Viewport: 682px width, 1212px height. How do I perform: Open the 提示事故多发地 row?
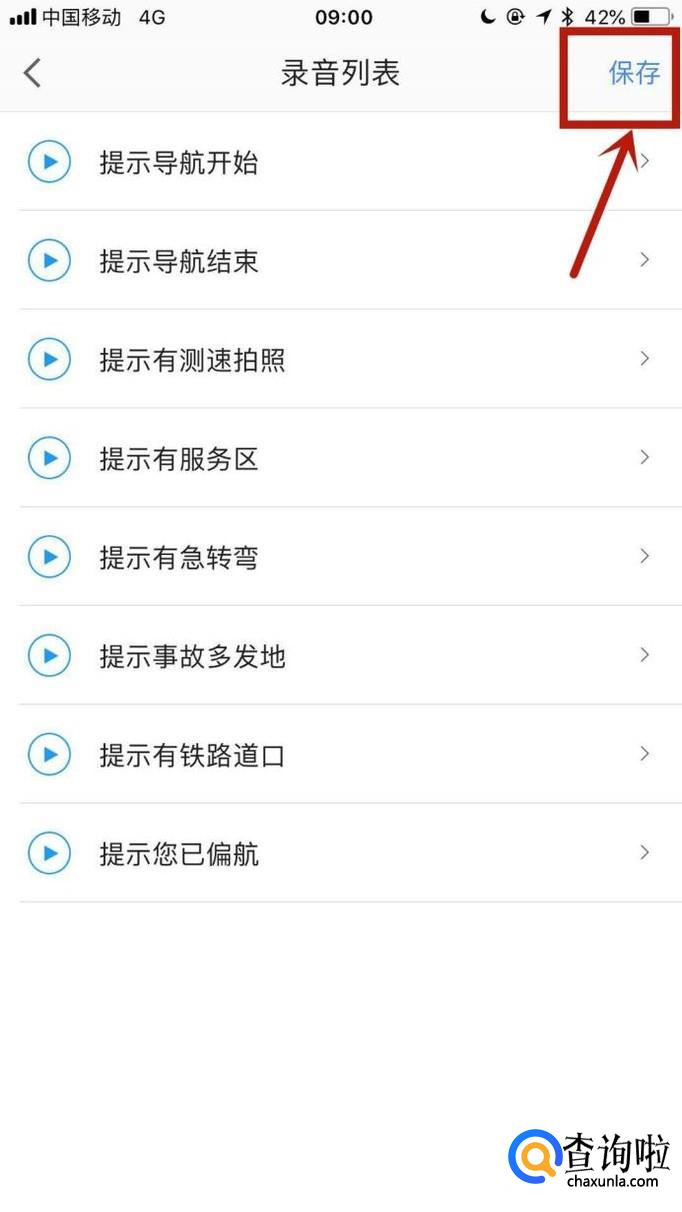click(340, 656)
